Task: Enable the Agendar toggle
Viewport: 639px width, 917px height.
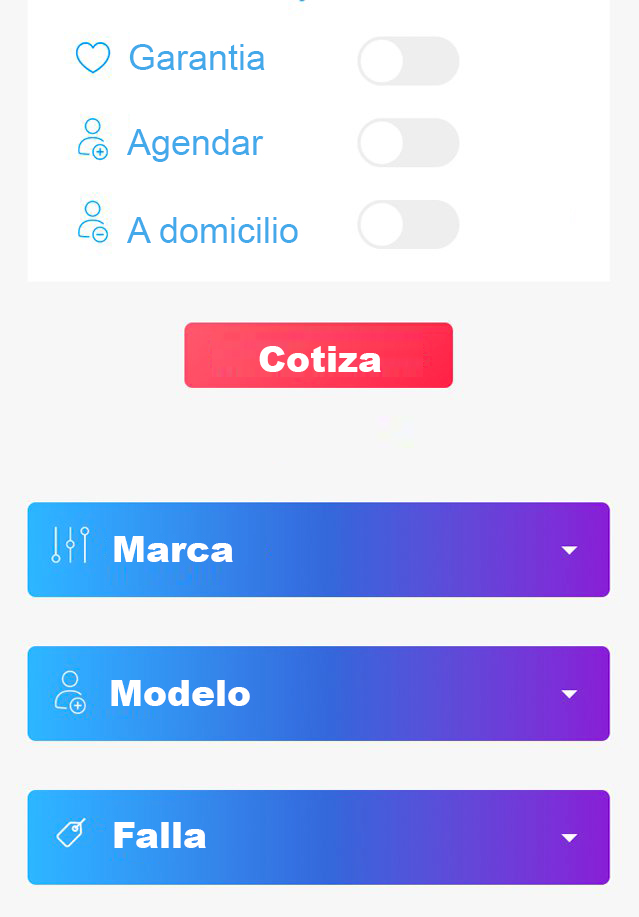Action: pos(408,143)
